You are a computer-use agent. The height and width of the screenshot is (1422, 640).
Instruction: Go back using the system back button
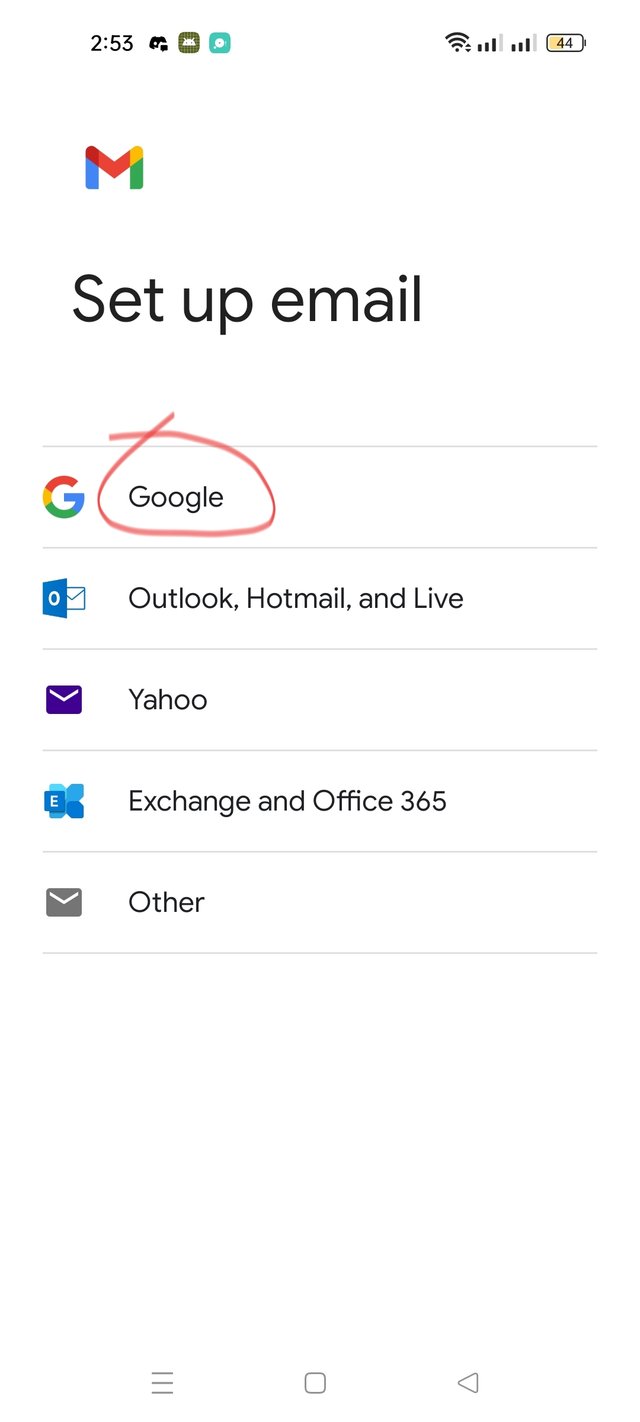[467, 1382]
